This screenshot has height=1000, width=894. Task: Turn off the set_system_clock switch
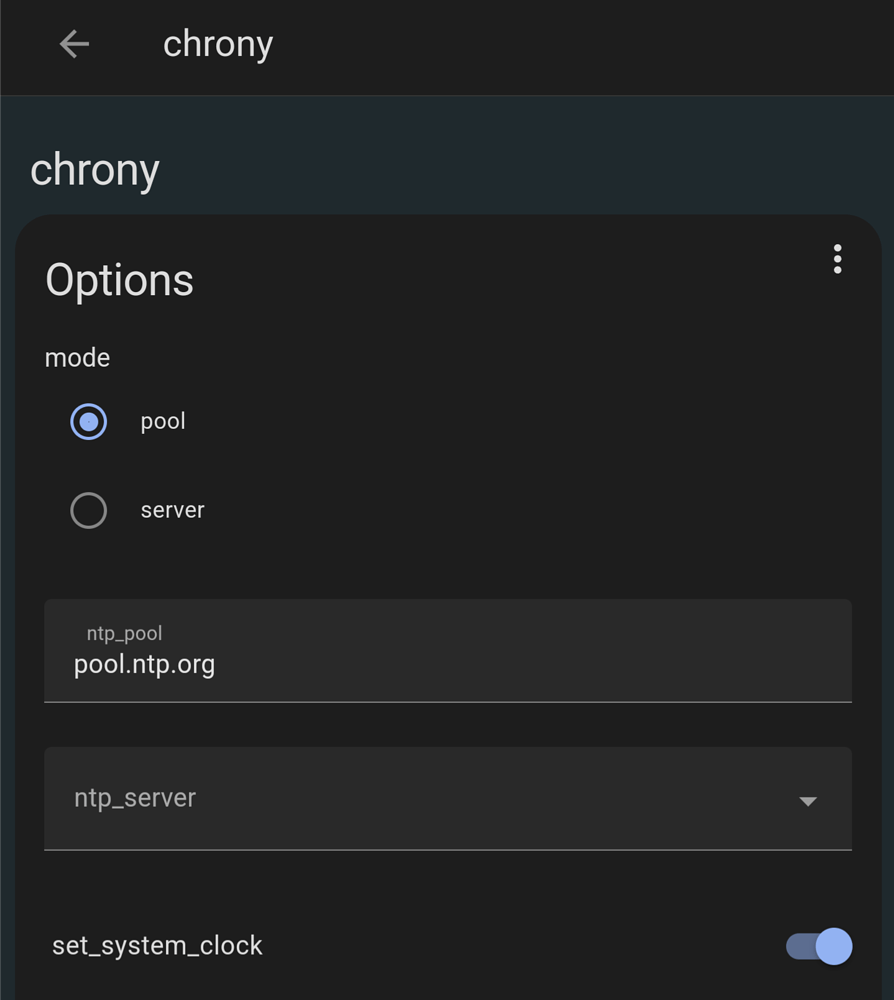[x=819, y=946]
